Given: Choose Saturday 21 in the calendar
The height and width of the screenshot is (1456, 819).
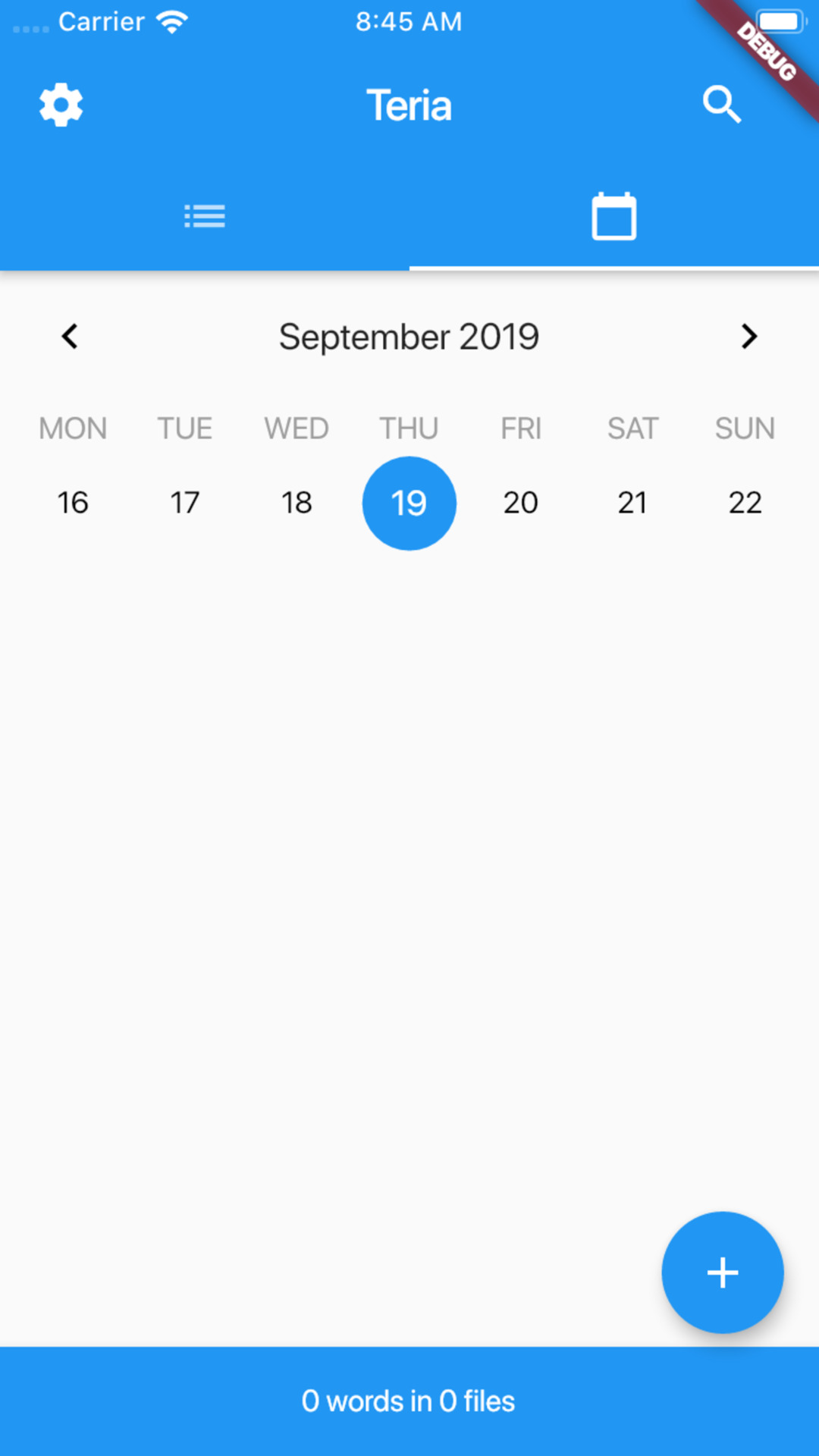Looking at the screenshot, I should click(633, 503).
